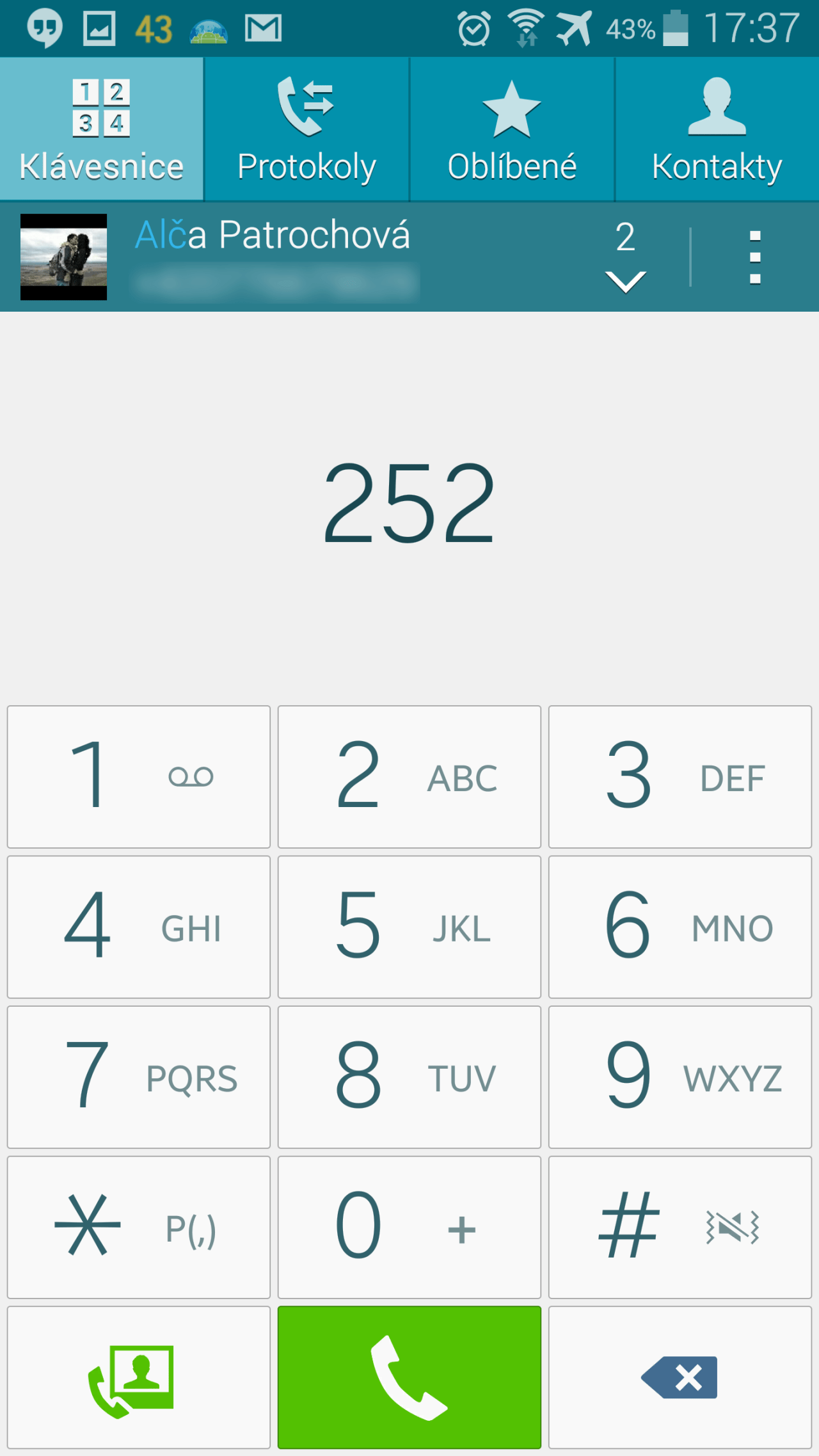819x1456 pixels.
Task: Tap the hash key
Action: [680, 1227]
